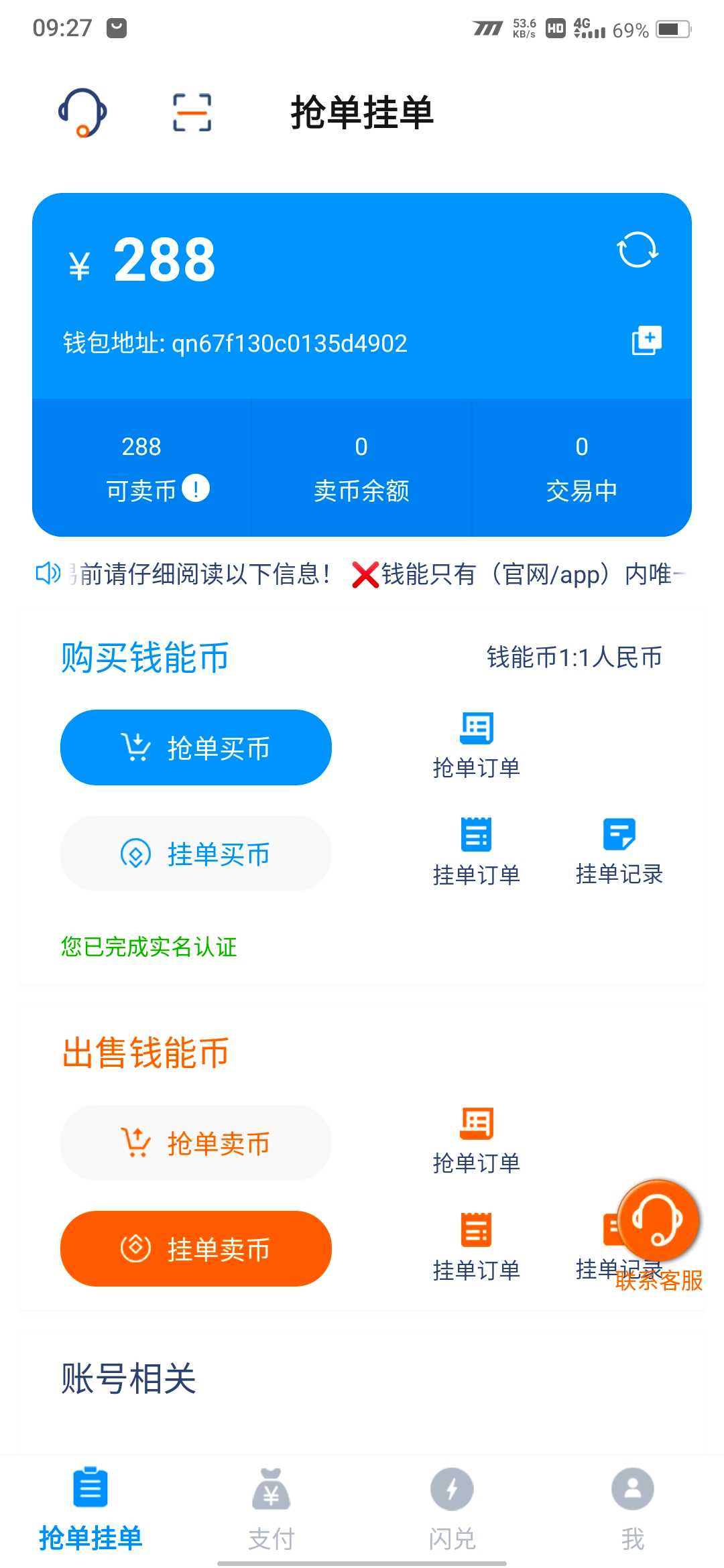Open 抢单订单 in the buy section
This screenshot has width=724, height=1568.
point(477,744)
